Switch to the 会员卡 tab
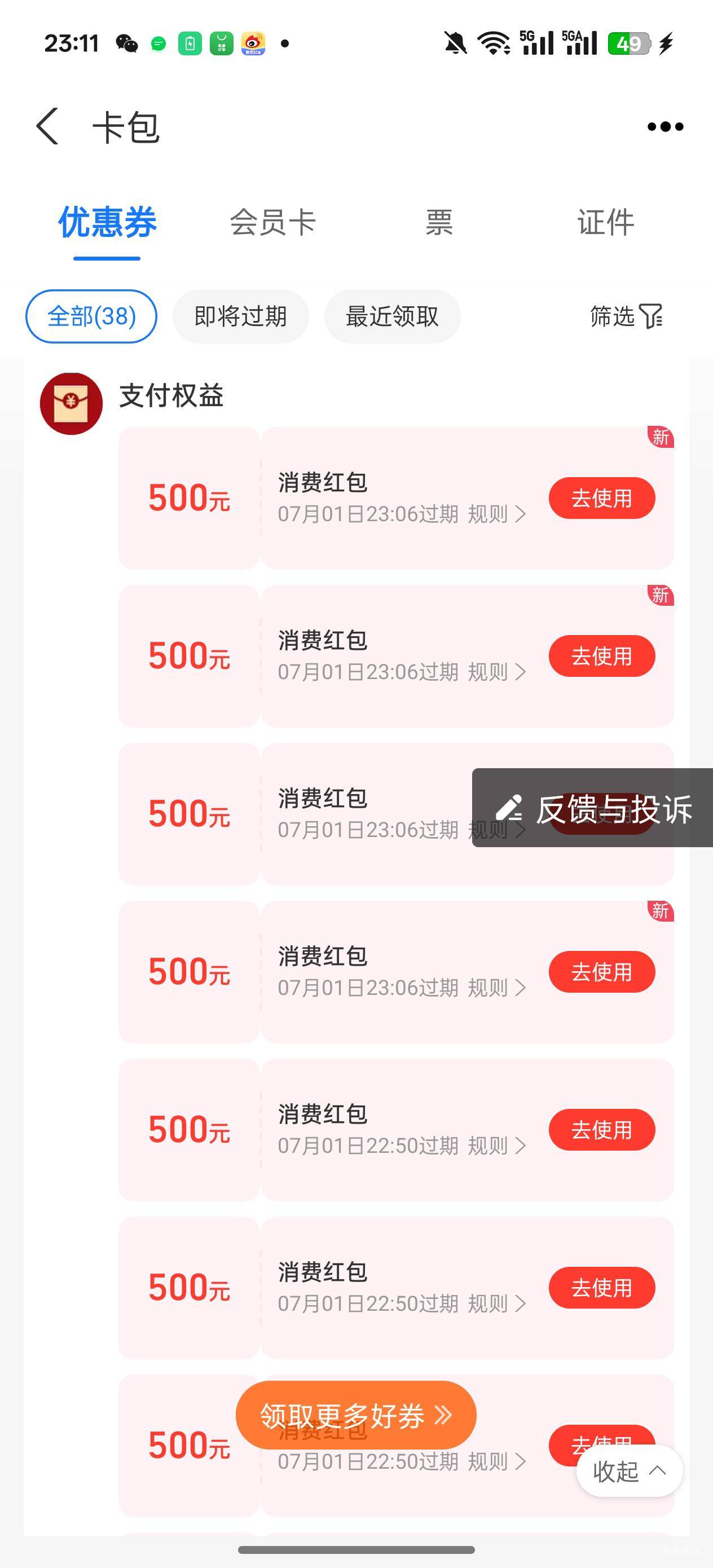 pos(272,222)
